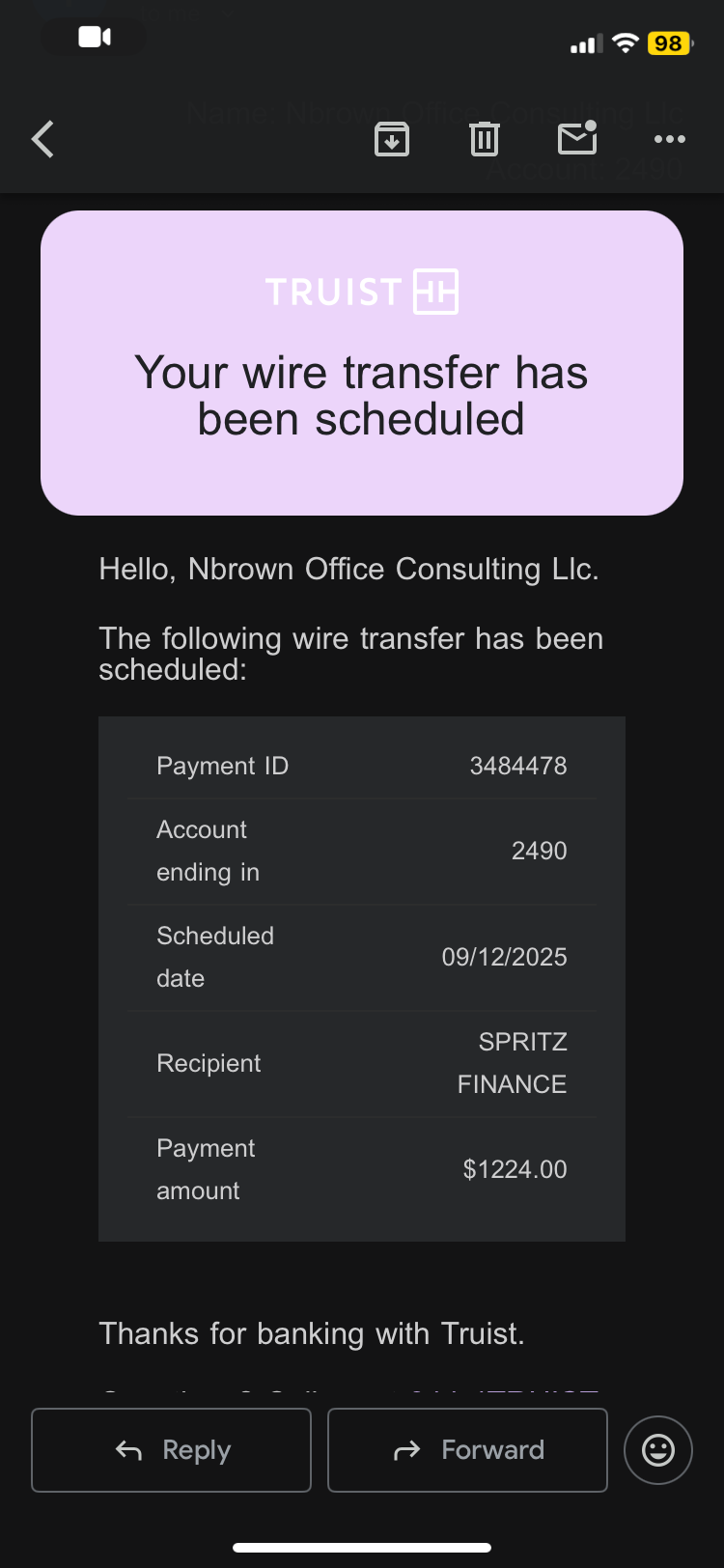Screen dimensions: 724x1568
Task: Forward this wire transfer email
Action: 468,1450
